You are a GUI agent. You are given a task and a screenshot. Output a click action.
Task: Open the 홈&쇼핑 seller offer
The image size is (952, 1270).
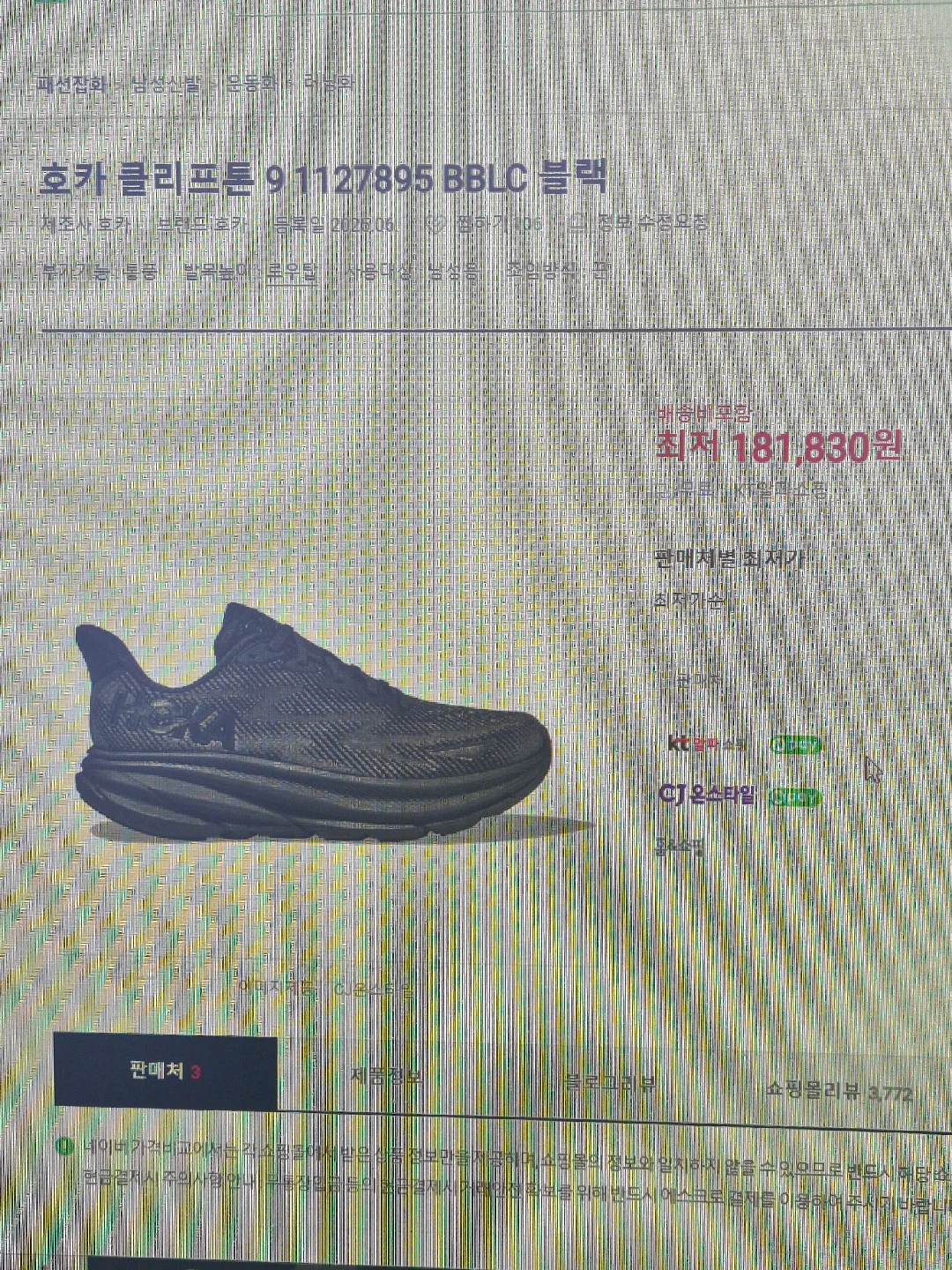click(681, 847)
